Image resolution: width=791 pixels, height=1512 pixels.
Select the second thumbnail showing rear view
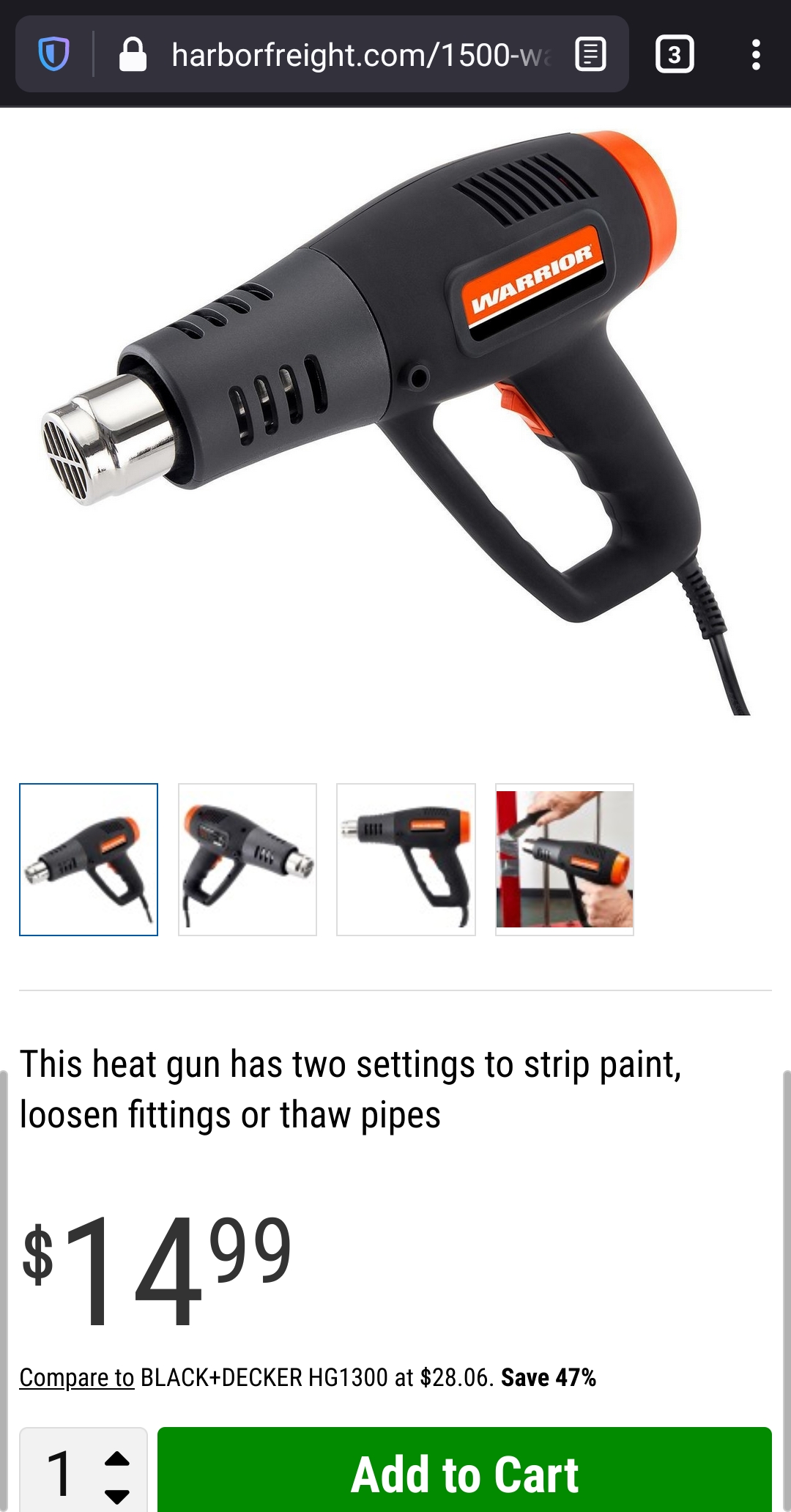click(x=248, y=859)
